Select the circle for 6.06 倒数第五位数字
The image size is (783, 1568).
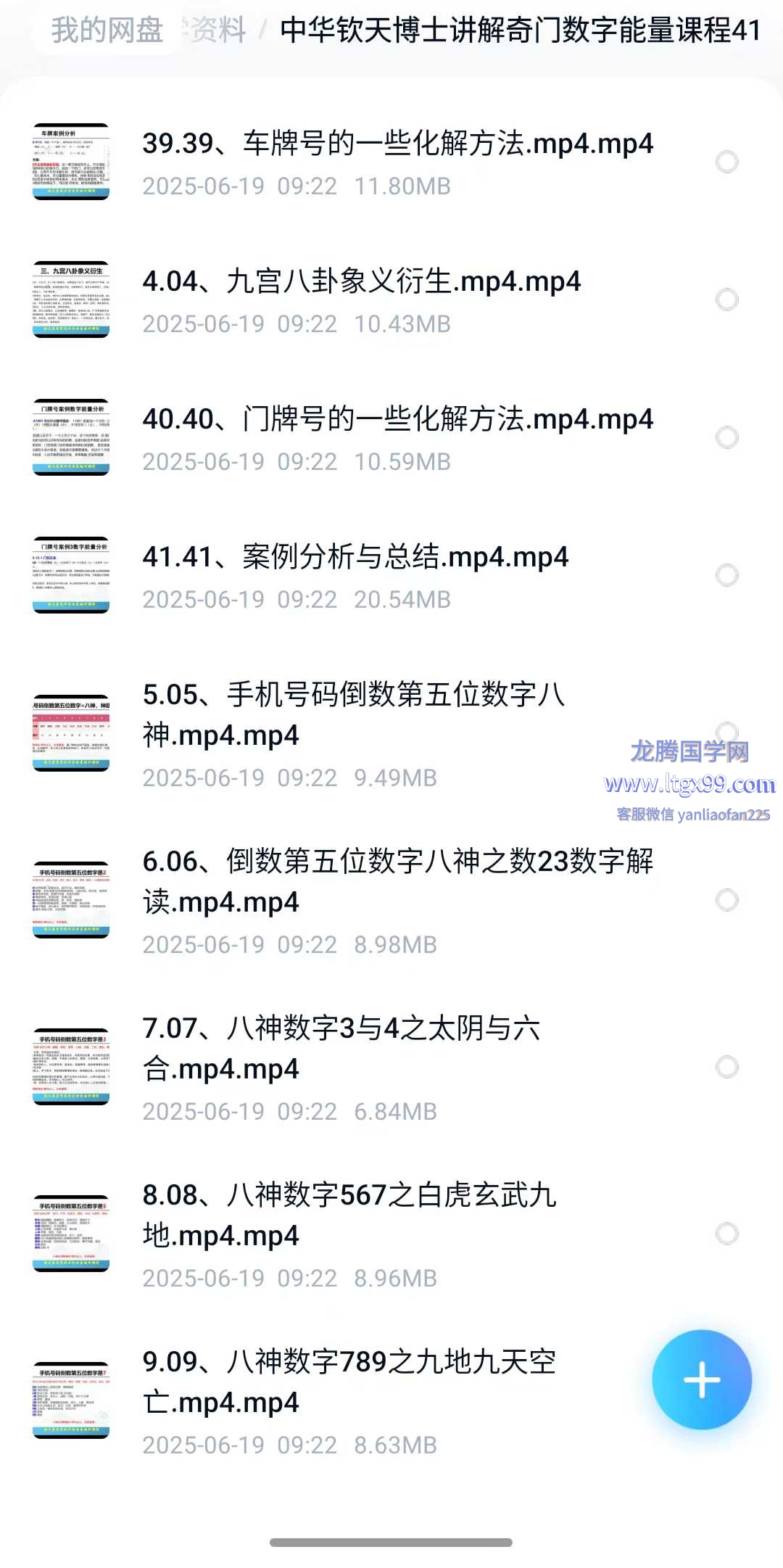(726, 900)
